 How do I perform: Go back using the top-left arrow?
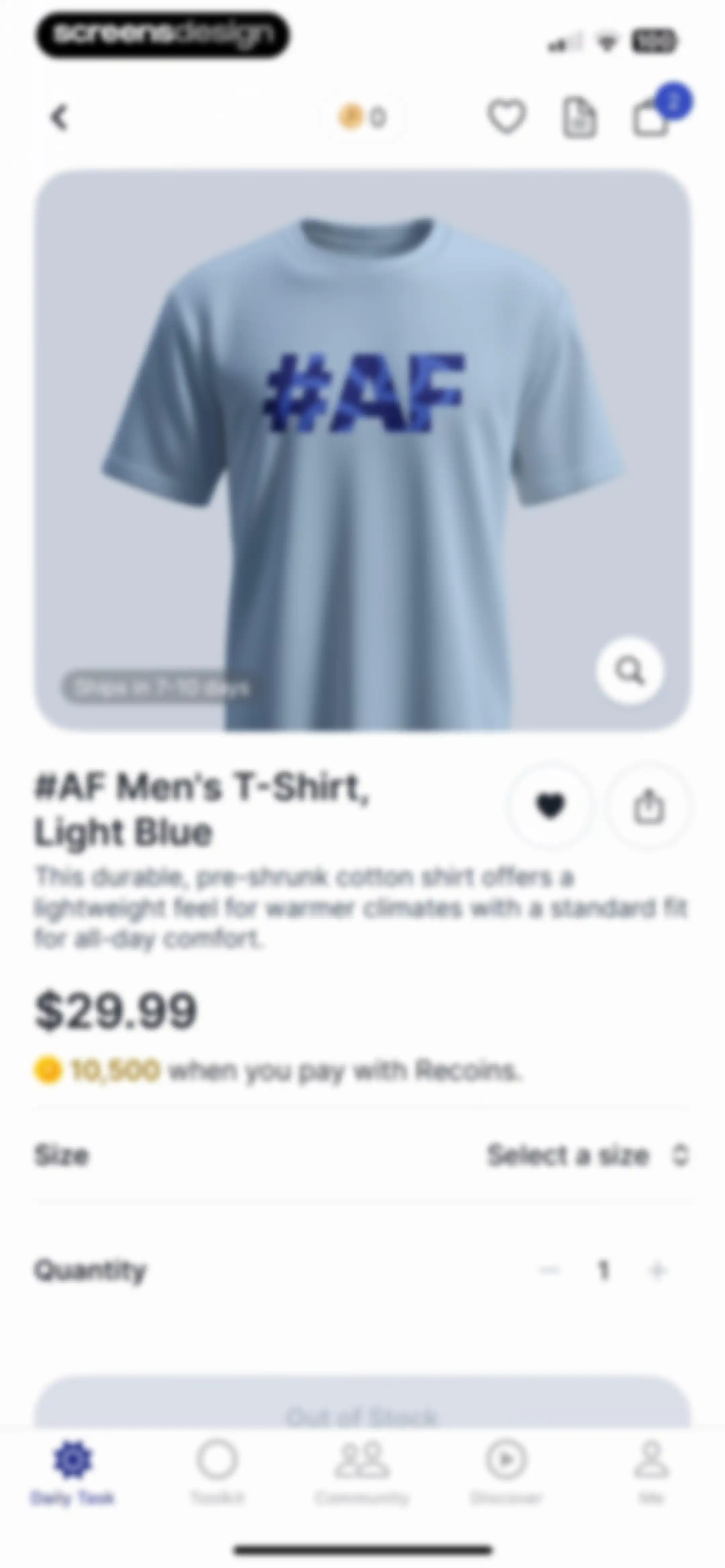pos(59,117)
